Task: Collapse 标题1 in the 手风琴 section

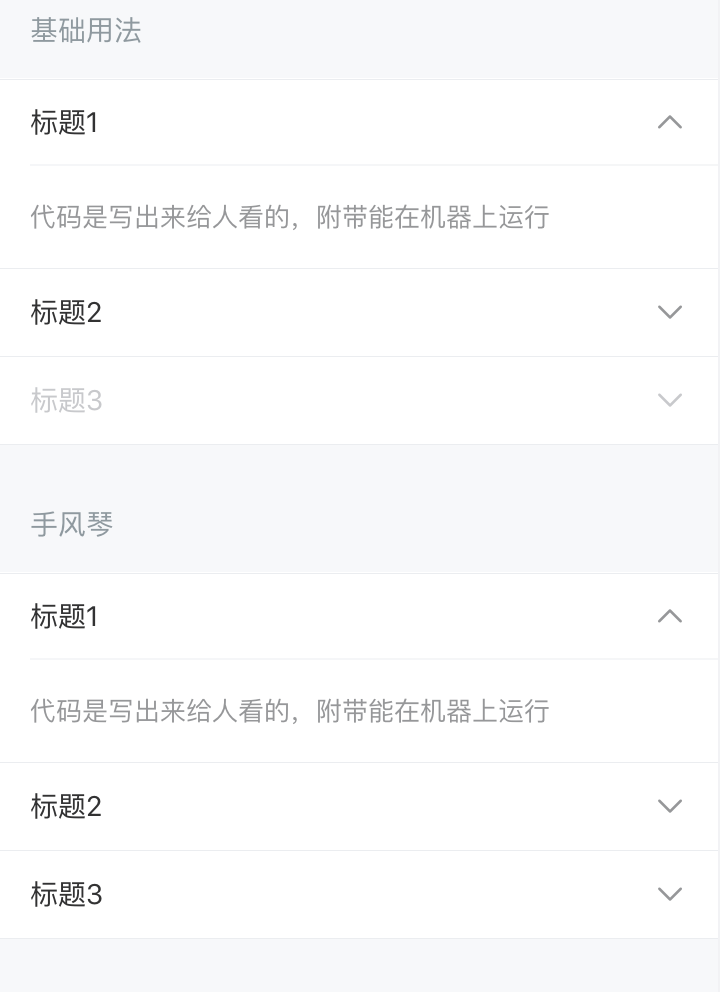Action: (360, 616)
